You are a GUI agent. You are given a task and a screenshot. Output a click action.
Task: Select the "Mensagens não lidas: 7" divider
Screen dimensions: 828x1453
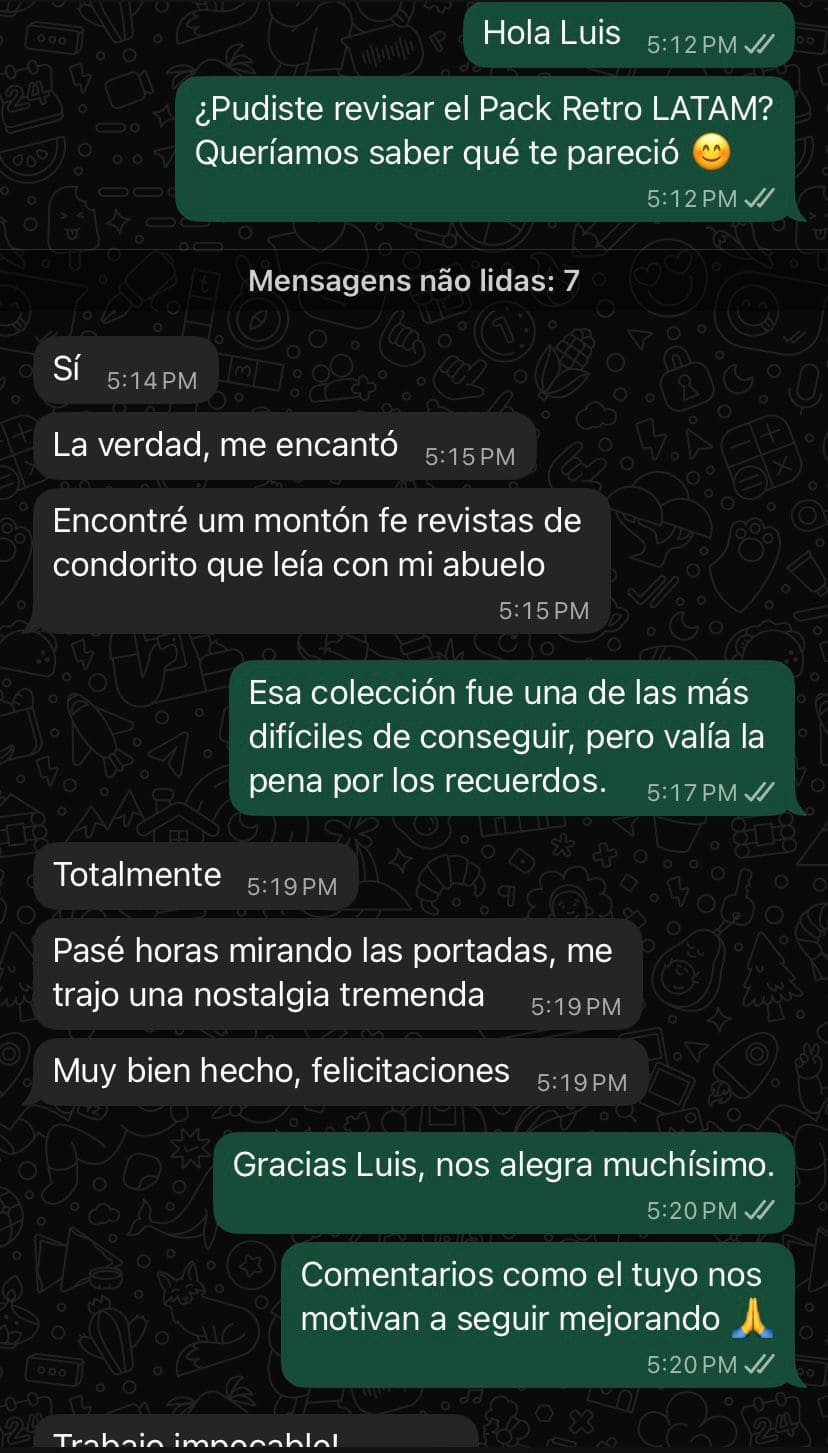[x=414, y=281]
